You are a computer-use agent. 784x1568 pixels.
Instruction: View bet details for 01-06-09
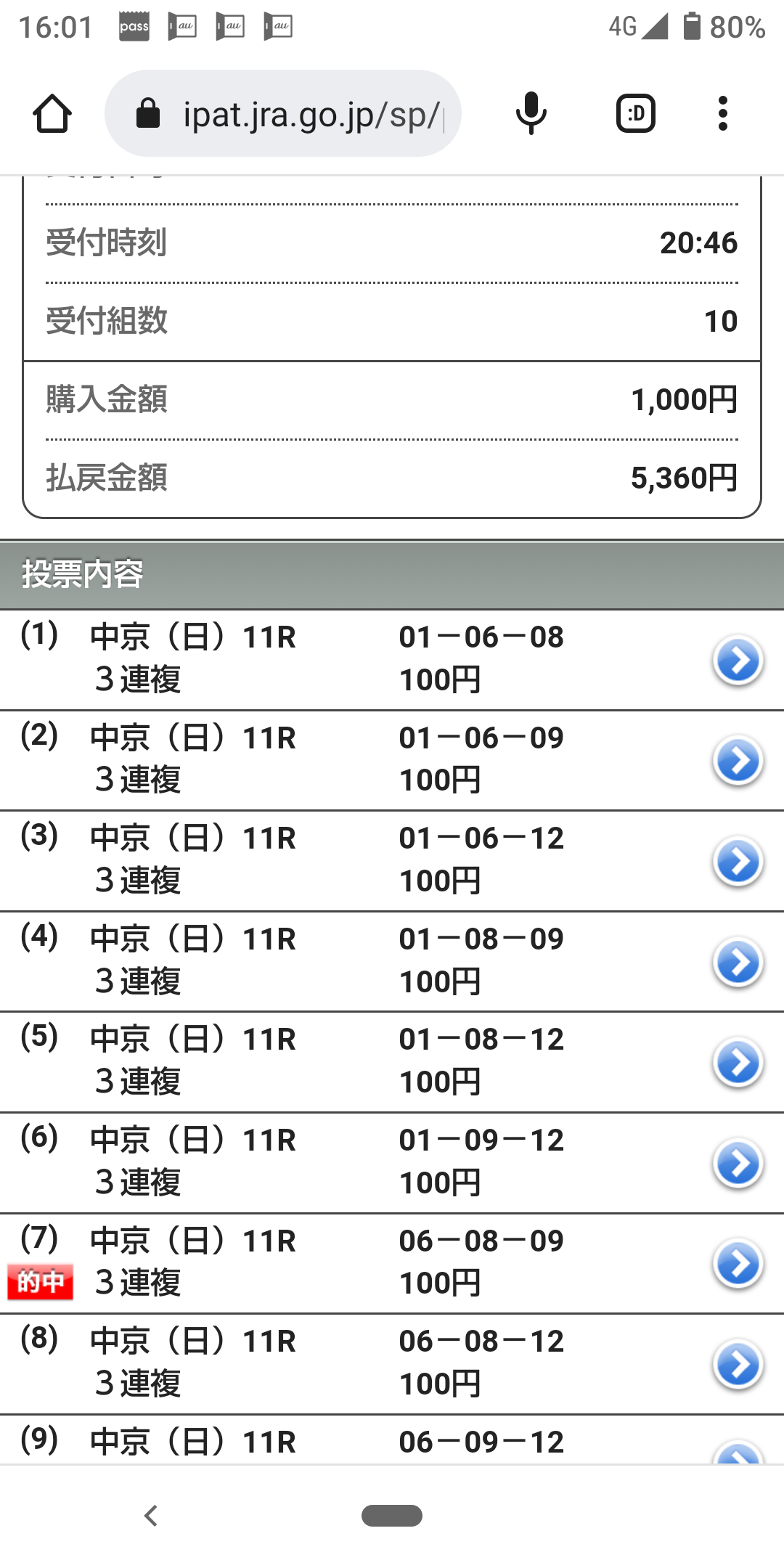click(738, 761)
